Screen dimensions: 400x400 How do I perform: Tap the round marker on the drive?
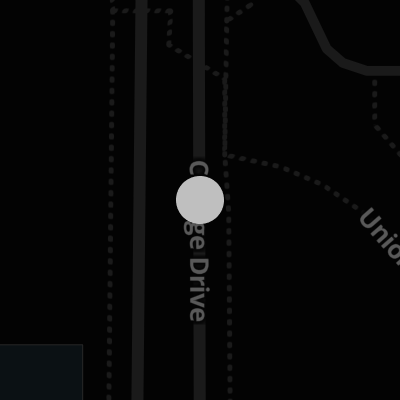[x=200, y=200]
